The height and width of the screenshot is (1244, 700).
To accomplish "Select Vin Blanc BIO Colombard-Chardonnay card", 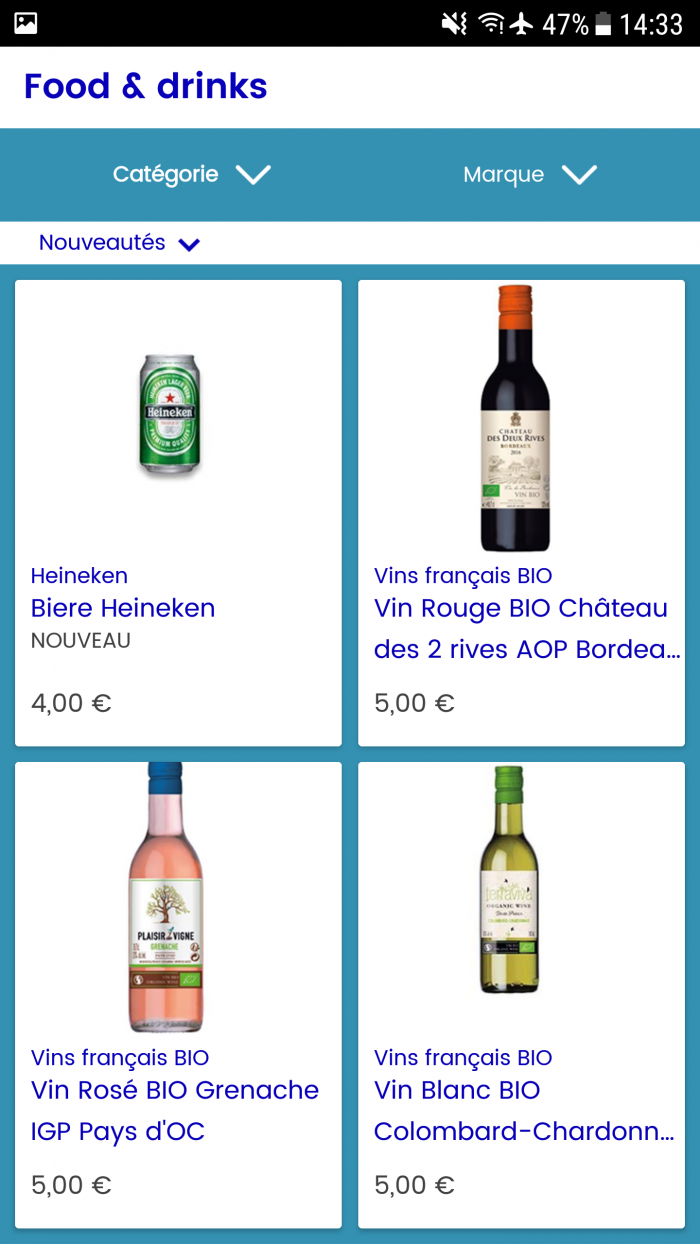I will pos(521,995).
